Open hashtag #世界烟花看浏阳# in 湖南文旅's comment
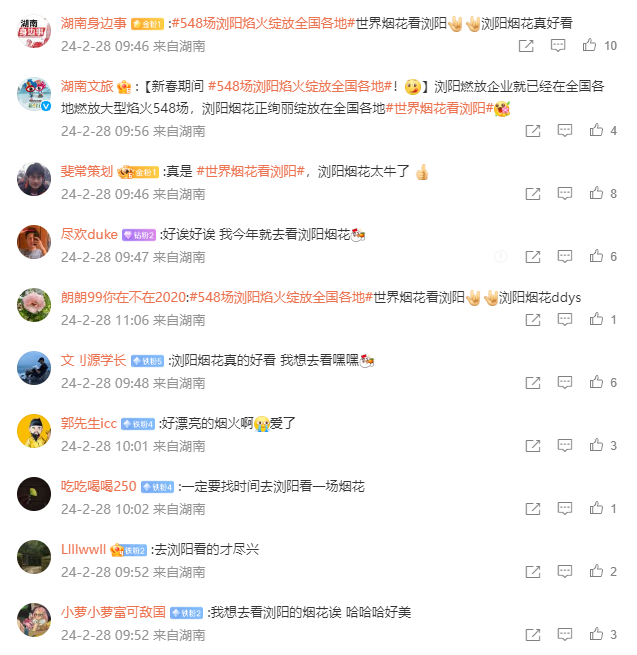 coord(438,108)
